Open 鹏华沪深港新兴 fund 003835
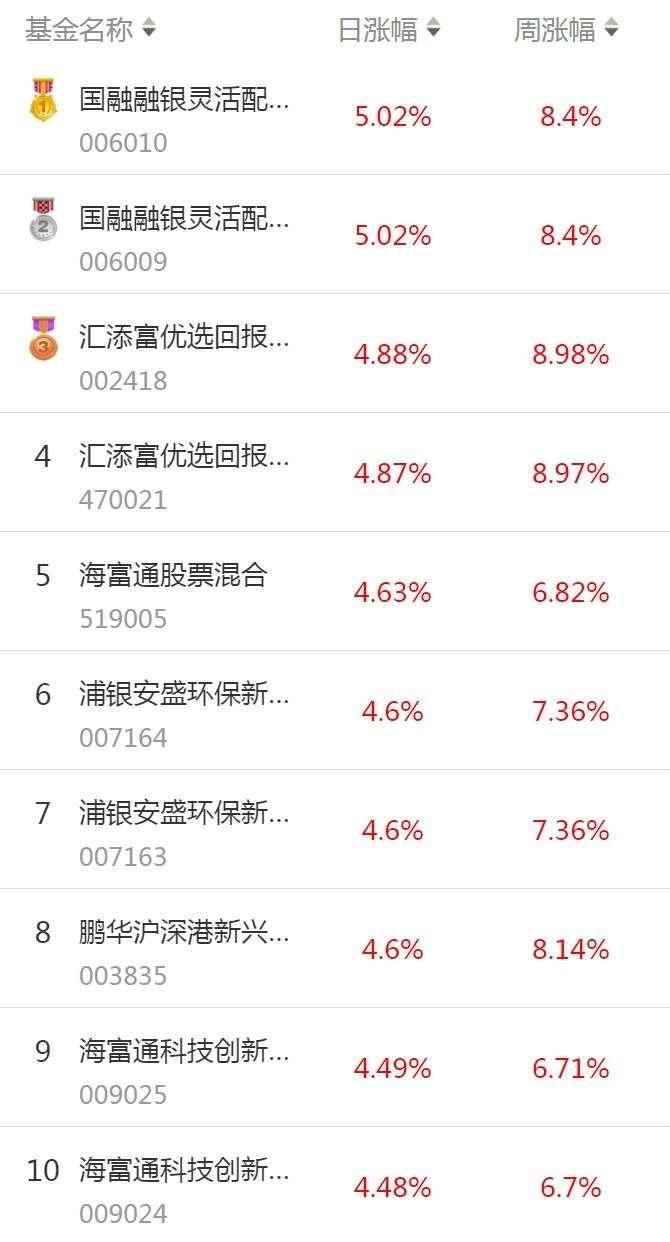The width and height of the screenshot is (670, 1242). coord(335,949)
